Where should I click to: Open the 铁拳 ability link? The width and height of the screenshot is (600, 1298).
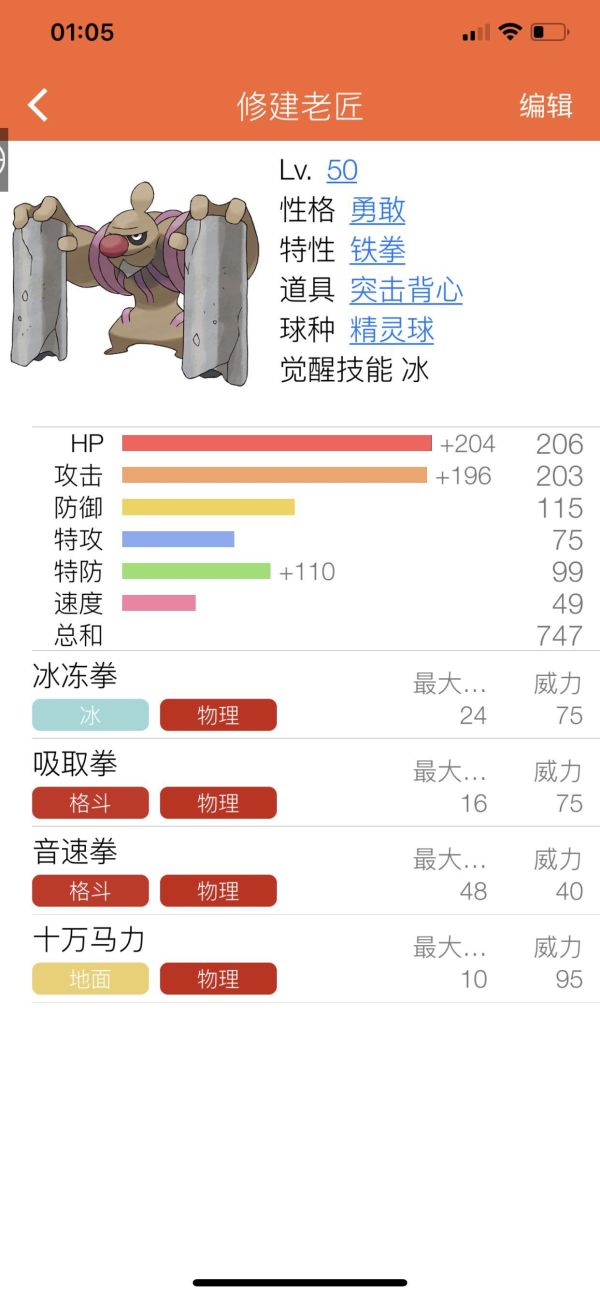pyautogui.click(x=377, y=250)
